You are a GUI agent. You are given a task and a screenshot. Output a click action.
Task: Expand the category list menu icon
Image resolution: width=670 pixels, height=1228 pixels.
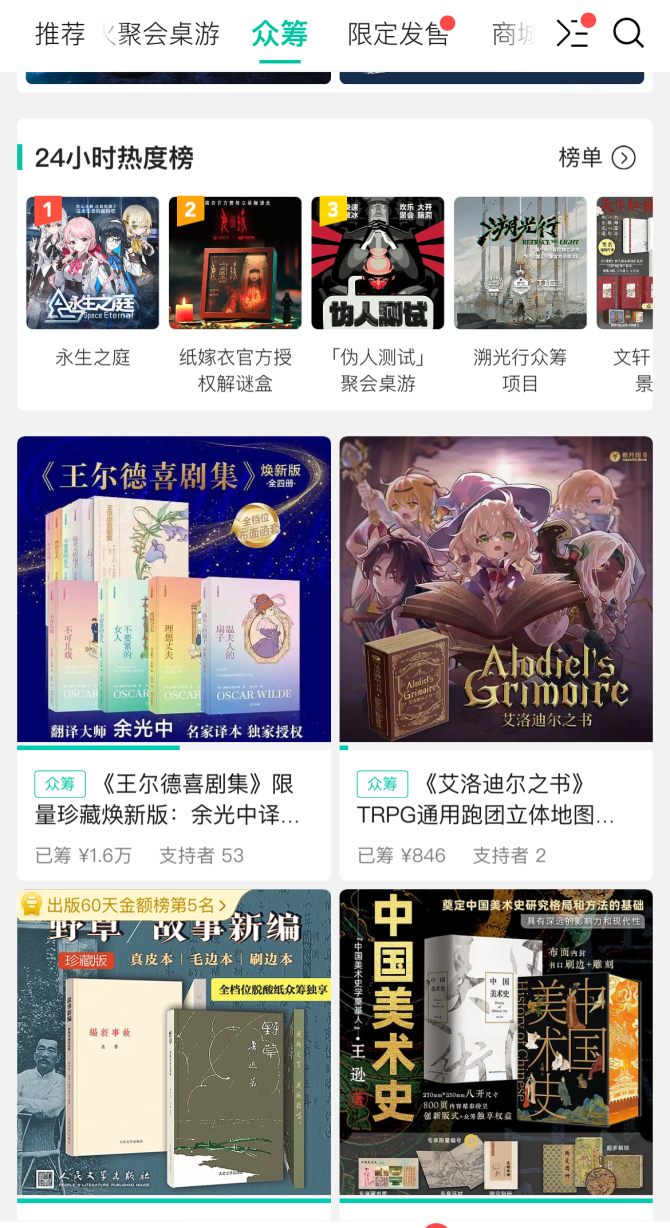tap(573, 34)
